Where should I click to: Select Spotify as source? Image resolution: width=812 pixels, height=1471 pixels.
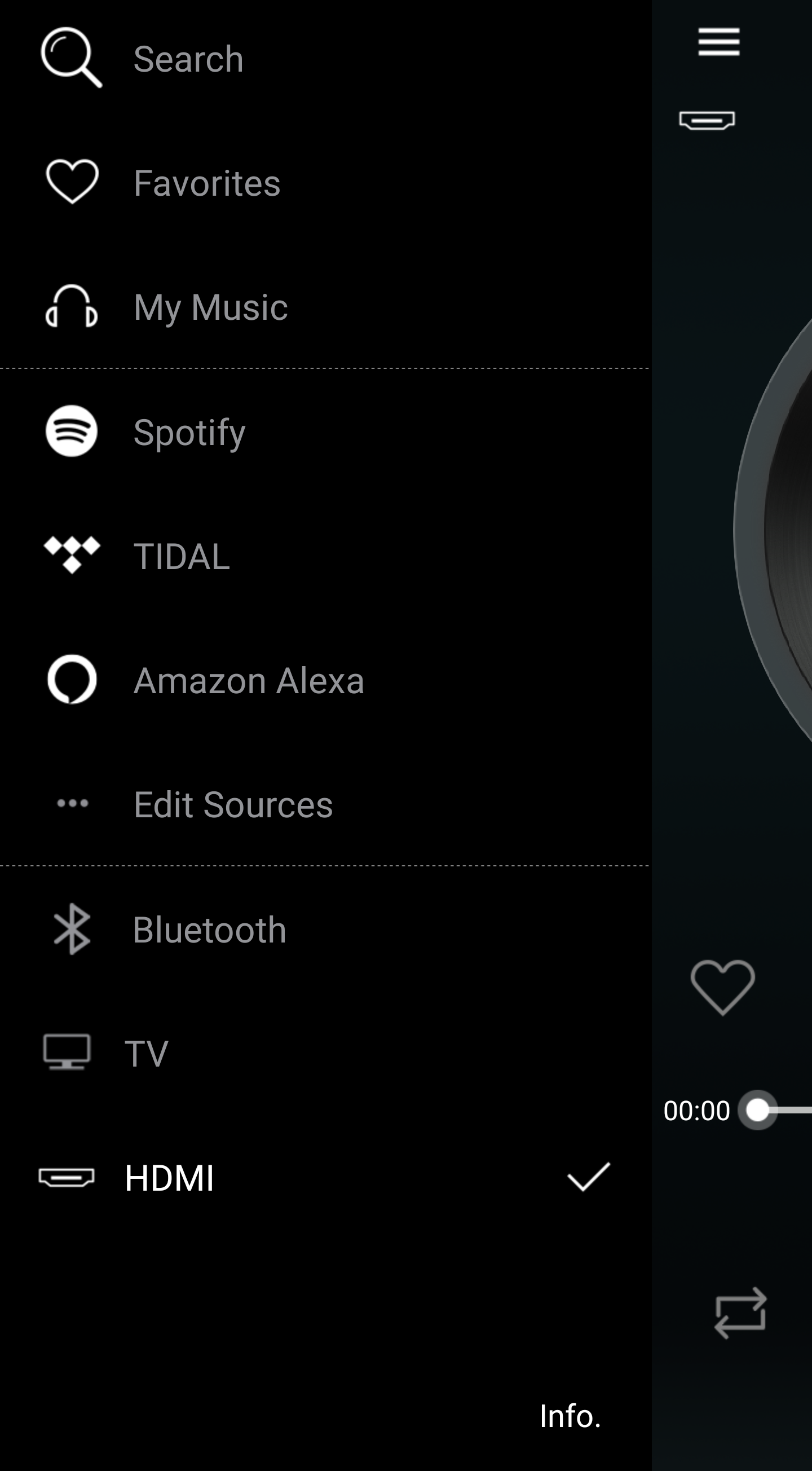[x=189, y=431]
